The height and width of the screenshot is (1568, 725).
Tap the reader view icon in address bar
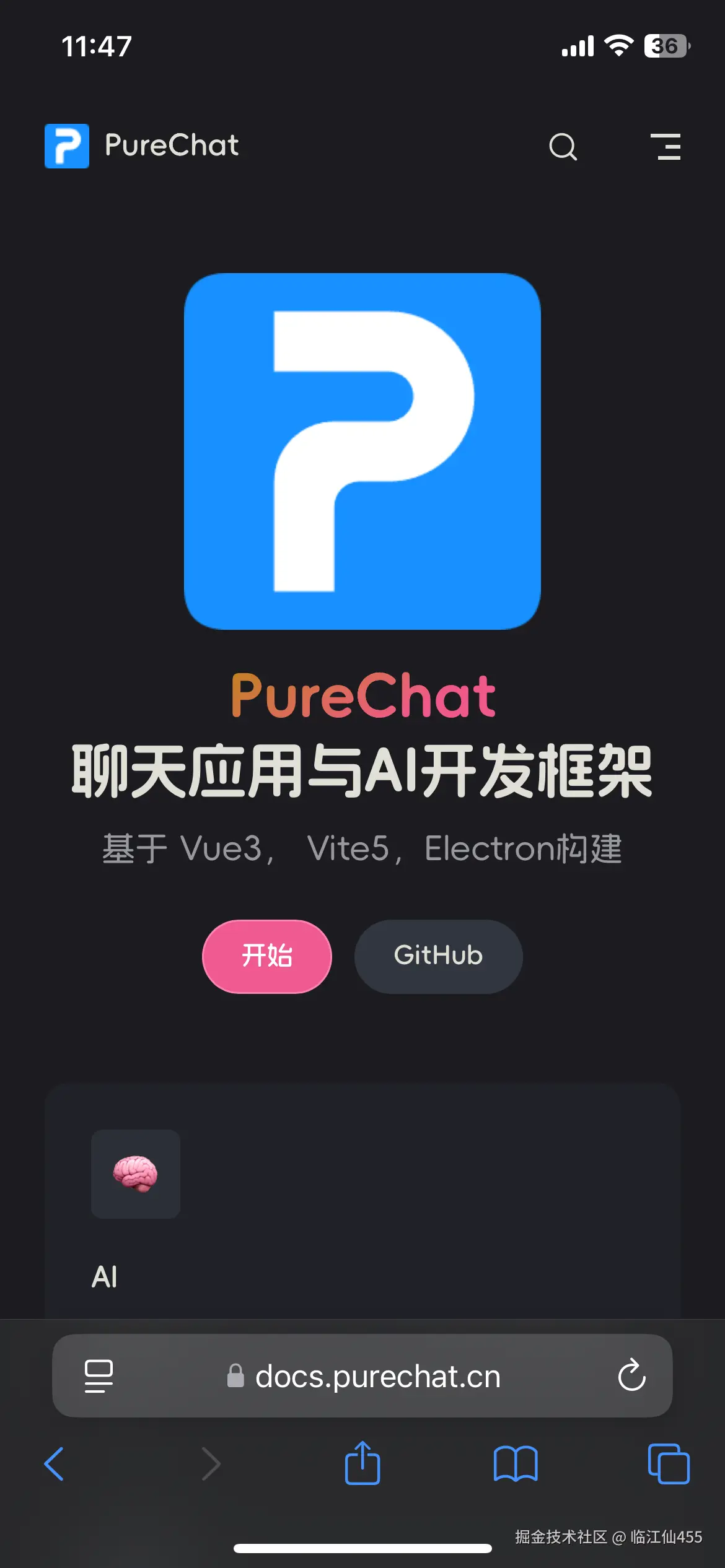pos(99,1376)
